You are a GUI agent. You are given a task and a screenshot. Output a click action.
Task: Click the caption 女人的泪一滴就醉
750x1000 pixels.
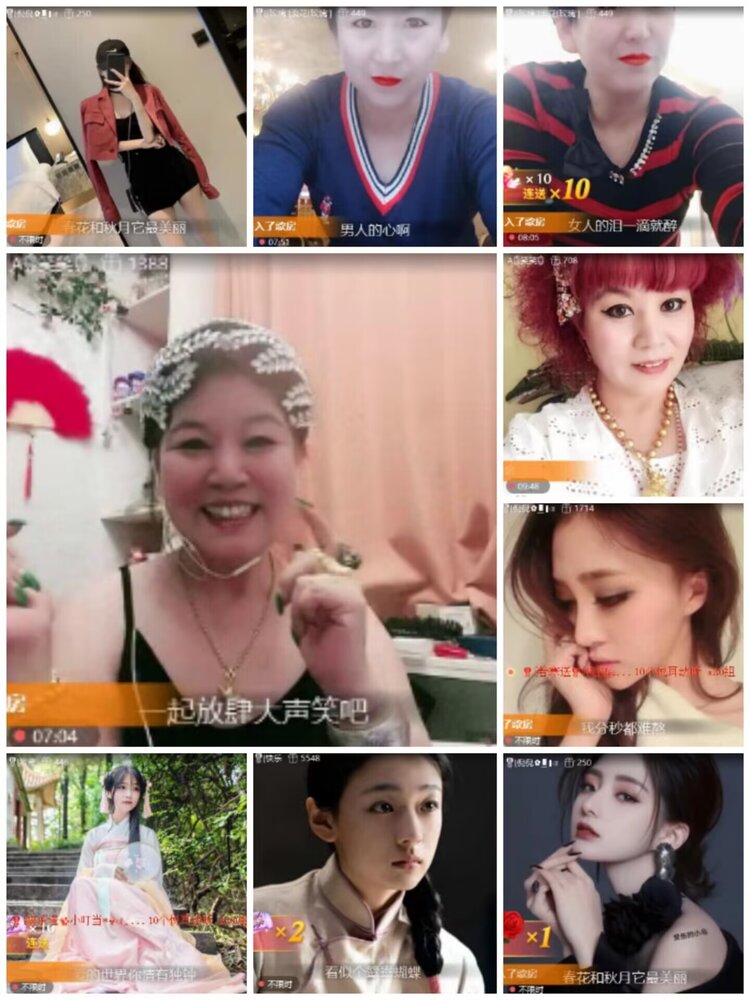[x=625, y=225]
